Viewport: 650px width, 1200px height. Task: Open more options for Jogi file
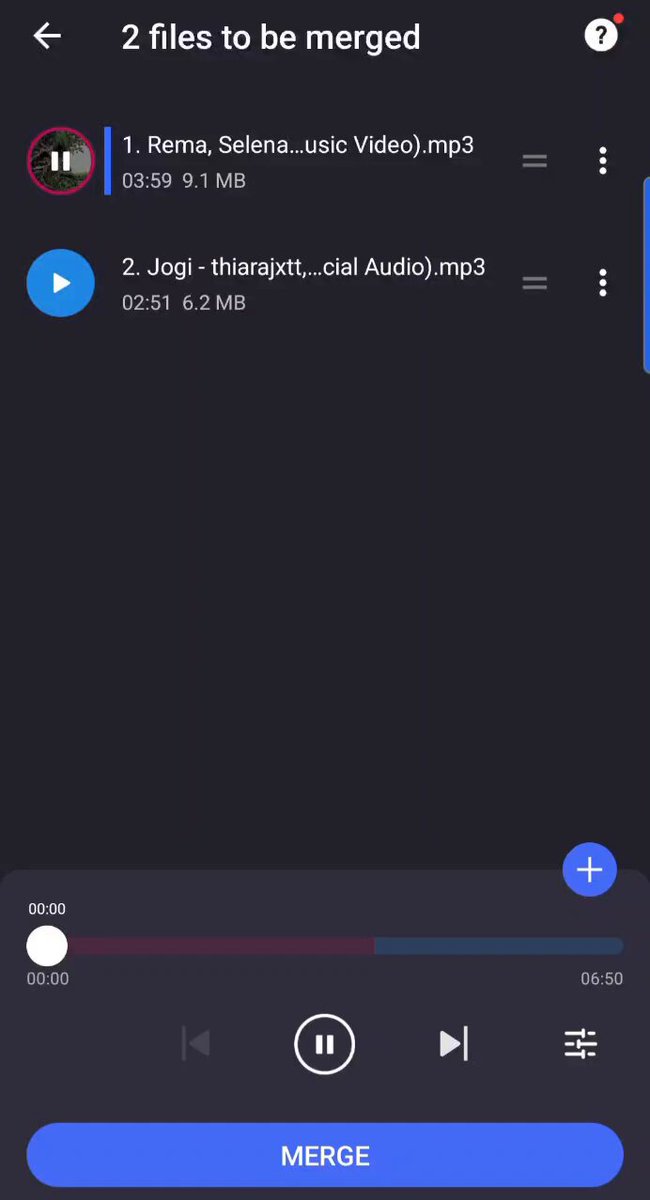[x=602, y=283]
